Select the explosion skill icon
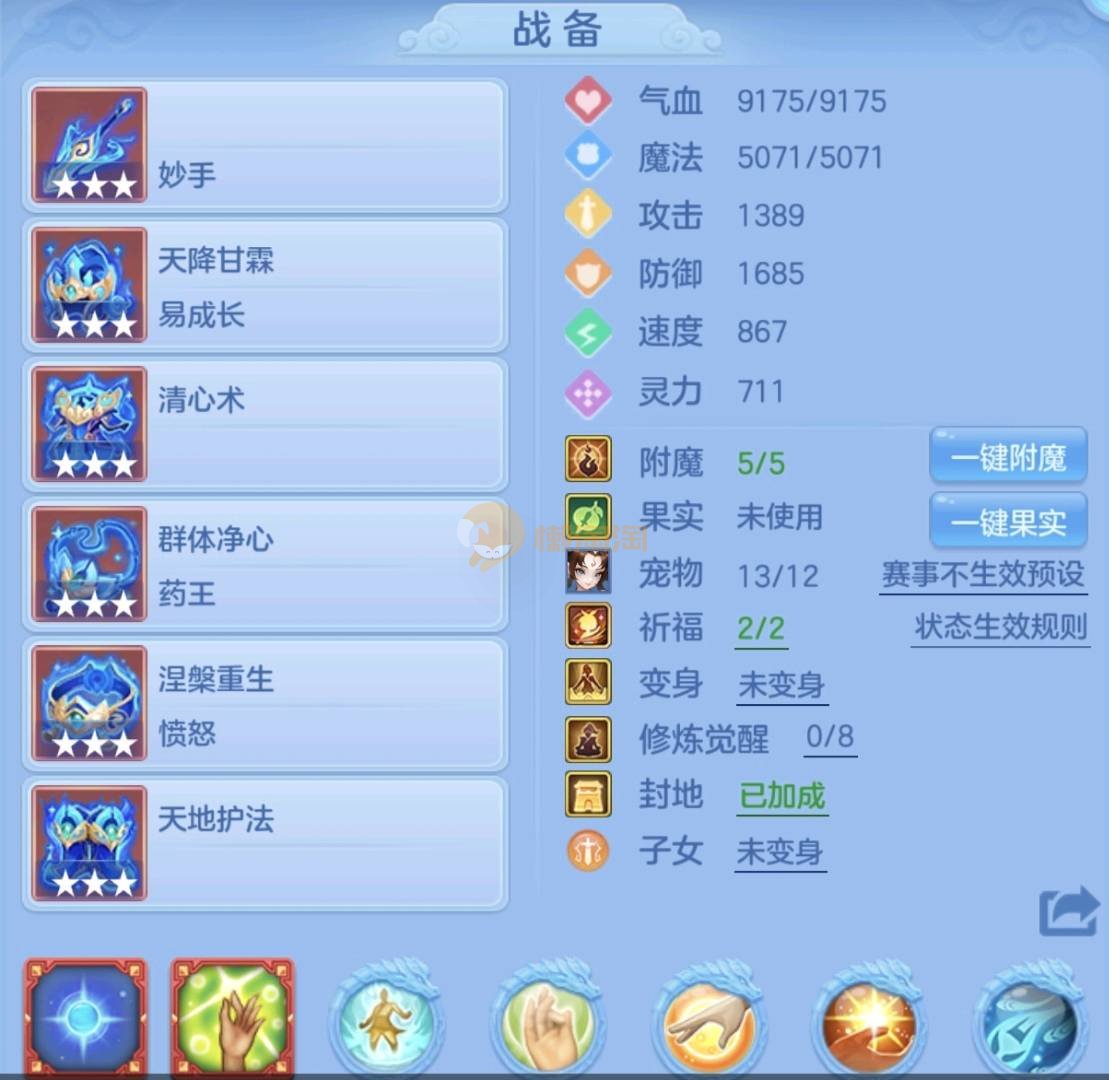 (868, 1020)
